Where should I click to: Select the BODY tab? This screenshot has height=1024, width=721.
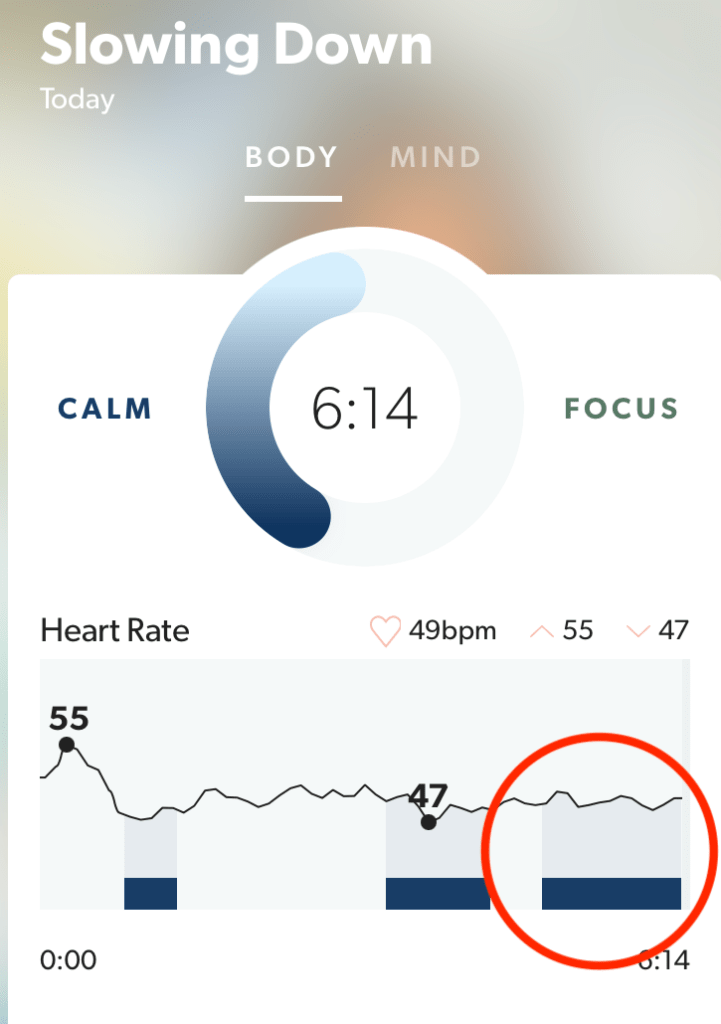point(292,158)
